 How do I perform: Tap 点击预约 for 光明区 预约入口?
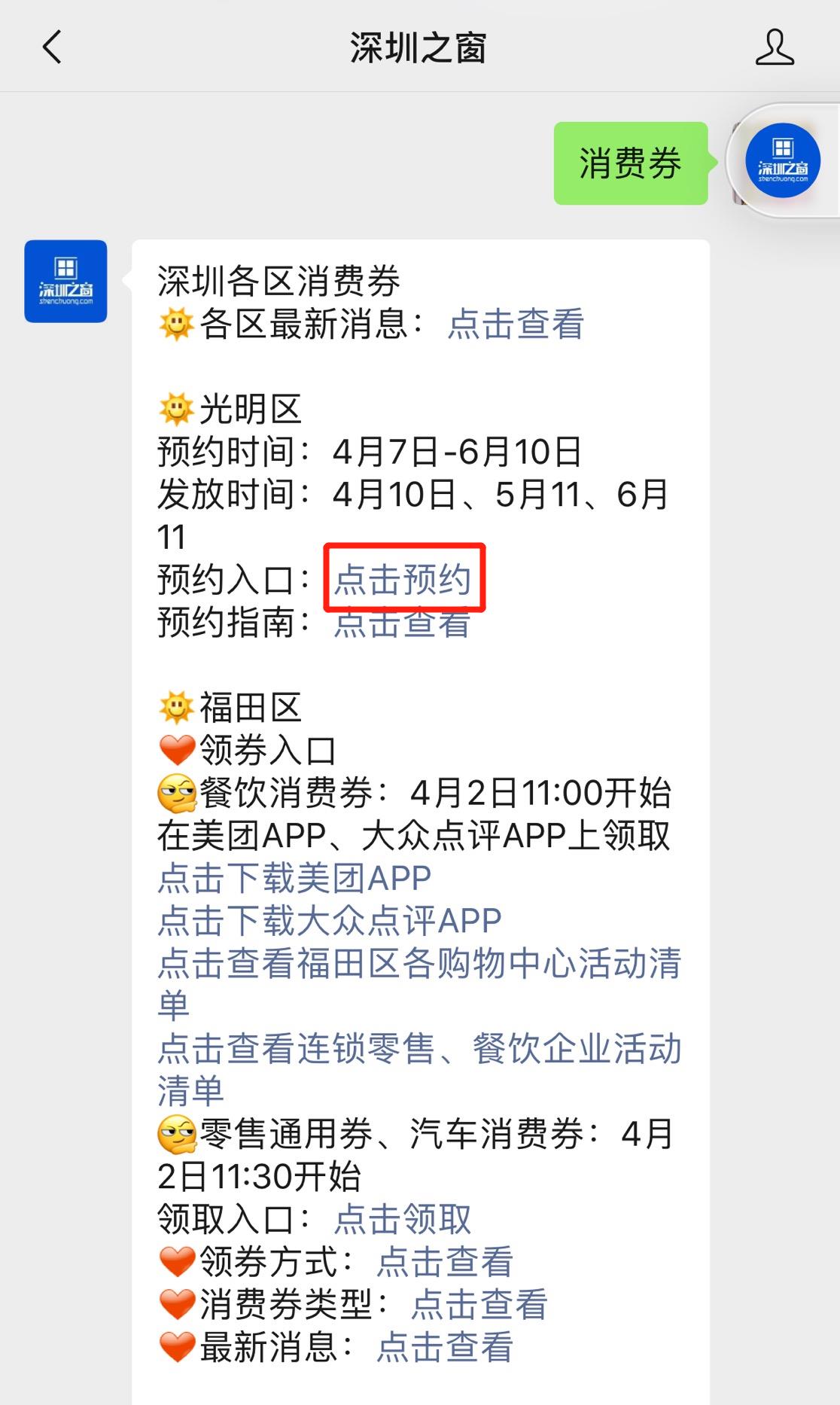coord(403,579)
